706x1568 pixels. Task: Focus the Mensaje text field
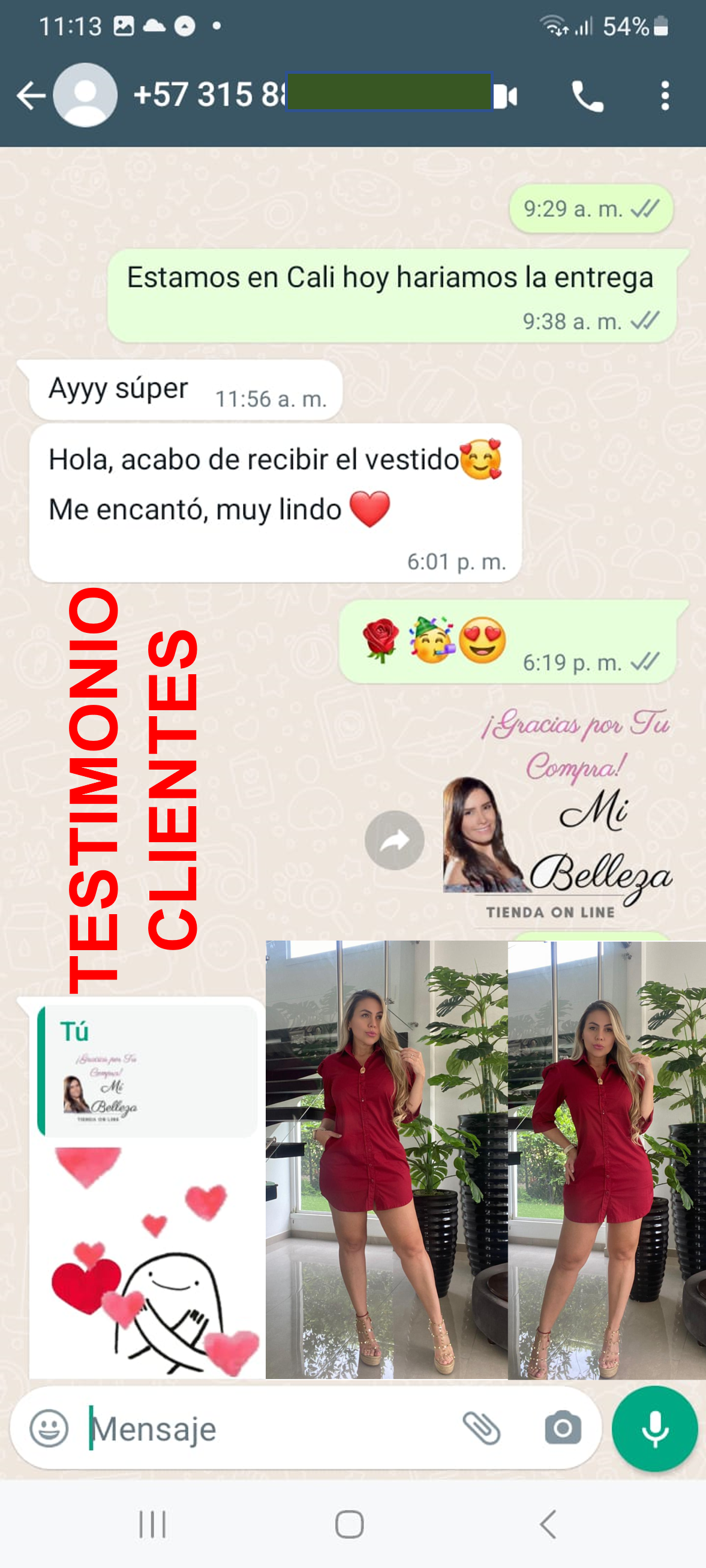coord(268,1429)
